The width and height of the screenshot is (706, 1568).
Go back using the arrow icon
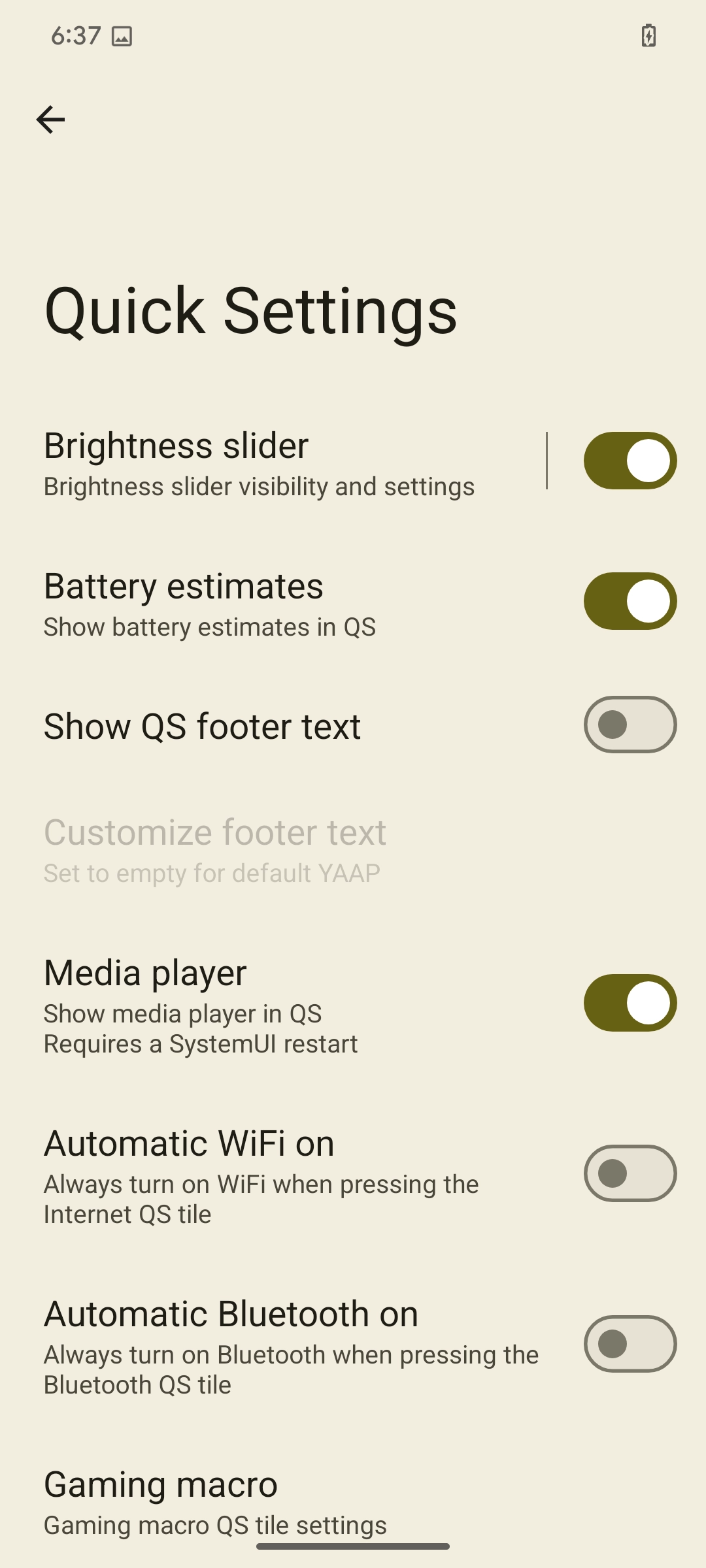(50, 120)
